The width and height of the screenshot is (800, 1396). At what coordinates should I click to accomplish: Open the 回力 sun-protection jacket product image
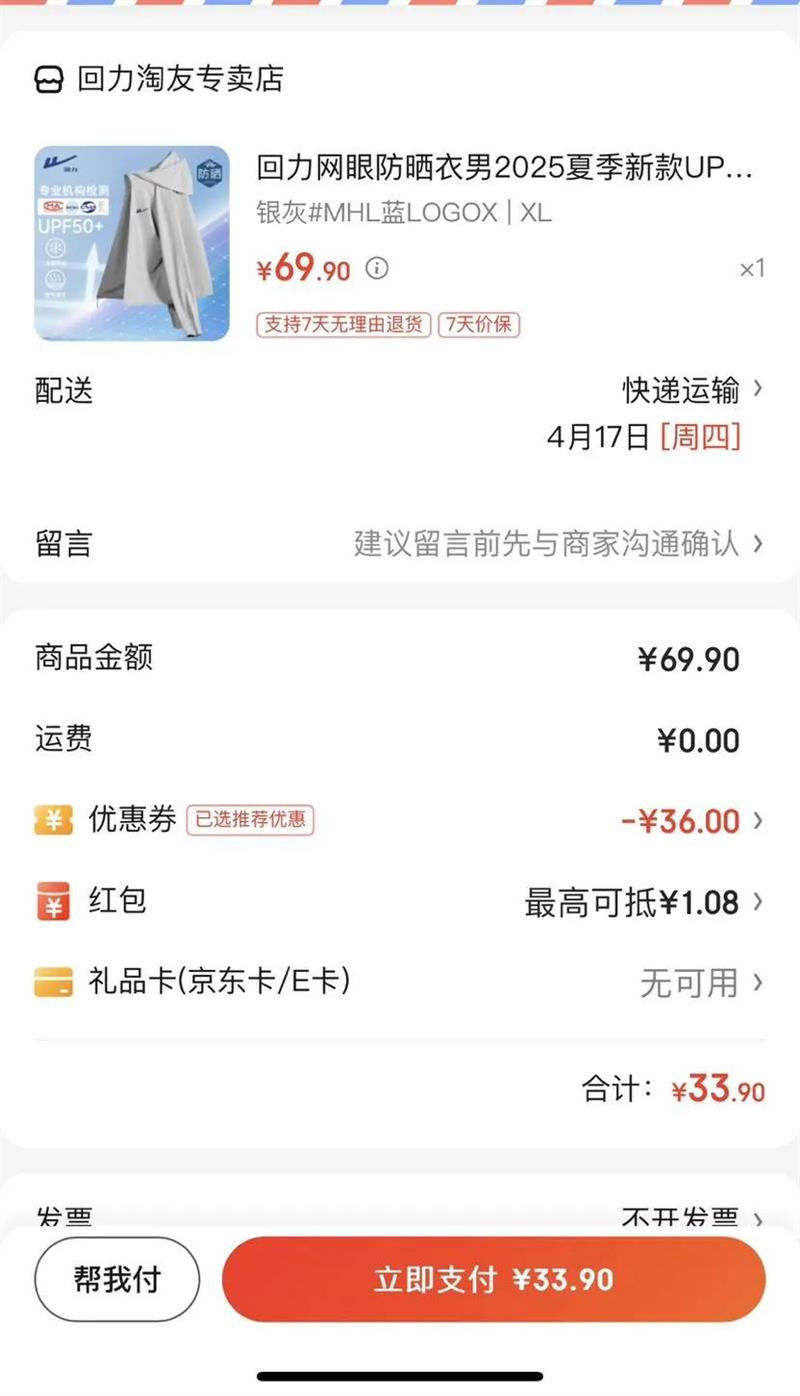(132, 243)
